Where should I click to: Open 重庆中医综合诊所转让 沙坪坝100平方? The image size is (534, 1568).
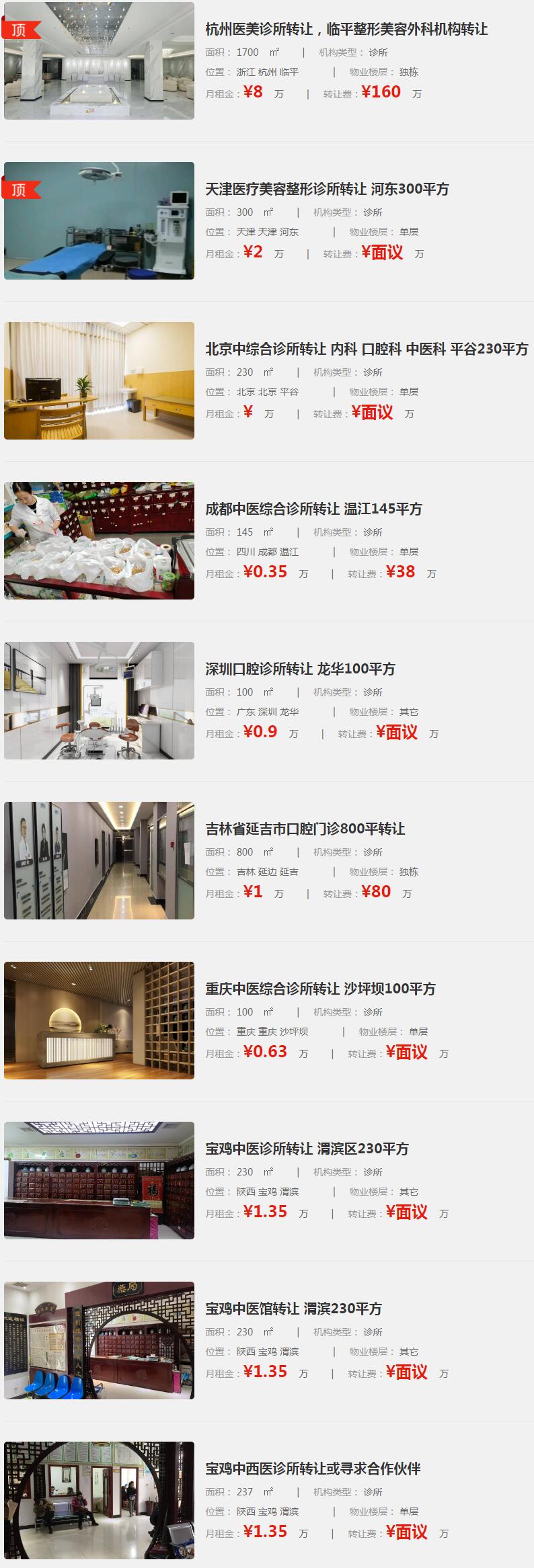[x=320, y=989]
